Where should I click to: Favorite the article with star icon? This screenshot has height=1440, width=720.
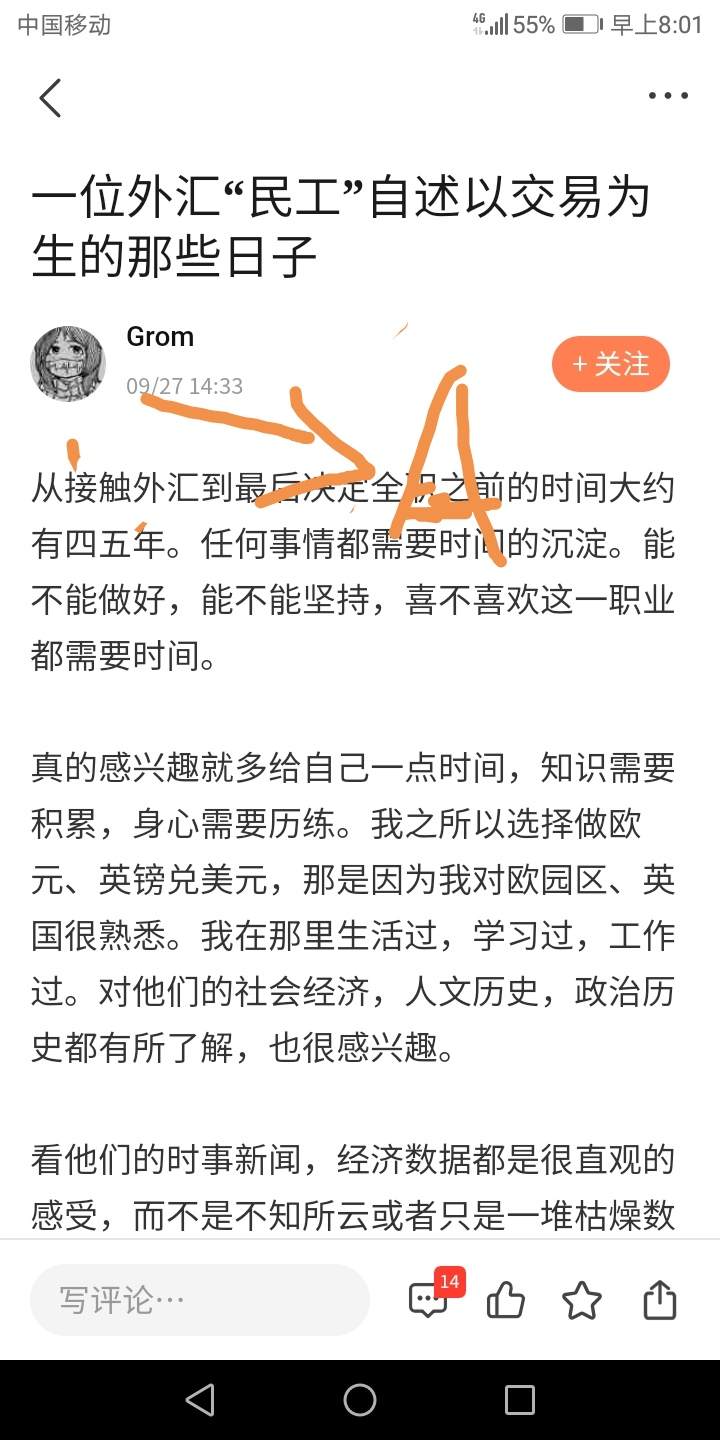coord(582,1301)
